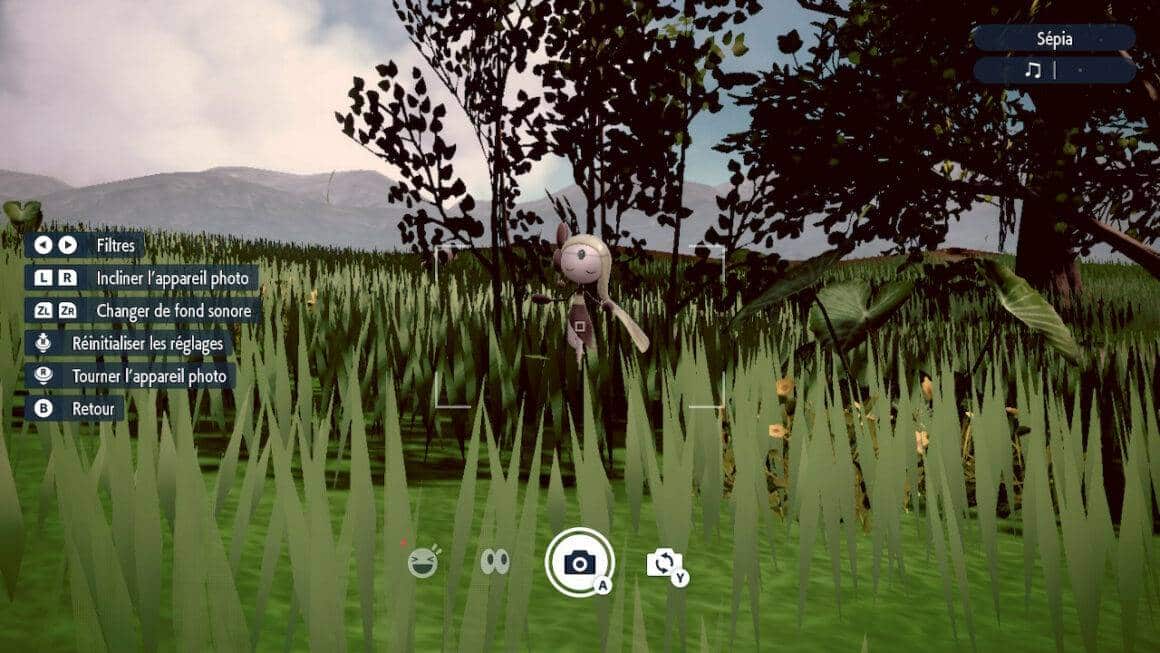Reset settings via Réinitialiser les réglages
Screen dimensions: 1160x653
(x=129, y=343)
